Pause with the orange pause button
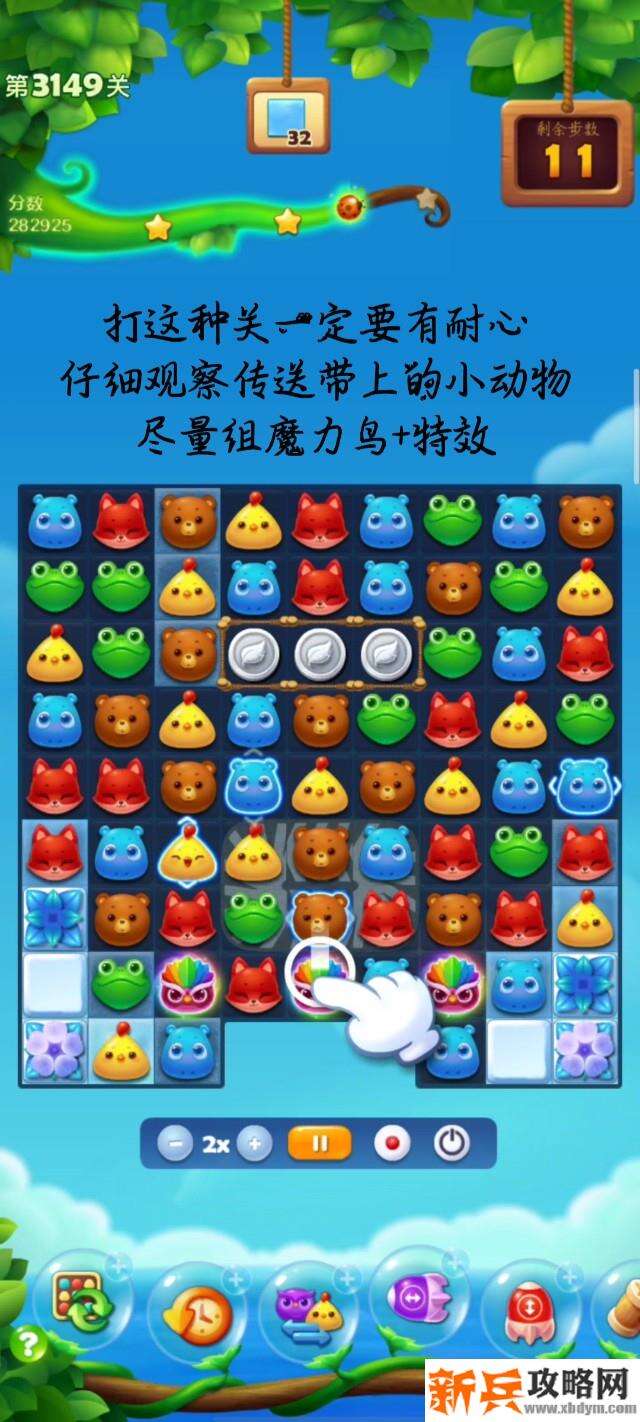Viewport: 640px width, 1422px height. (320, 1144)
